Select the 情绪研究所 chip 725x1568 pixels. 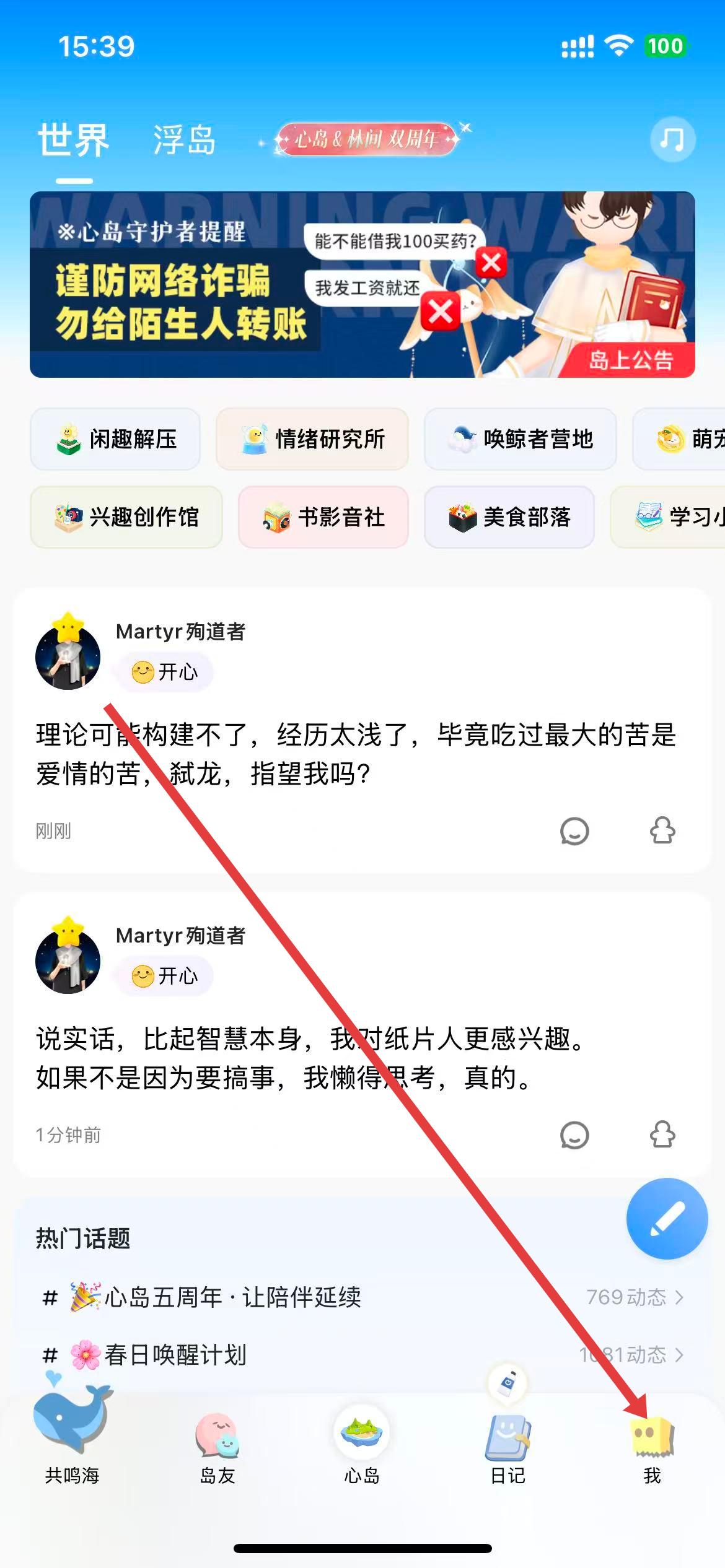pyautogui.click(x=312, y=439)
